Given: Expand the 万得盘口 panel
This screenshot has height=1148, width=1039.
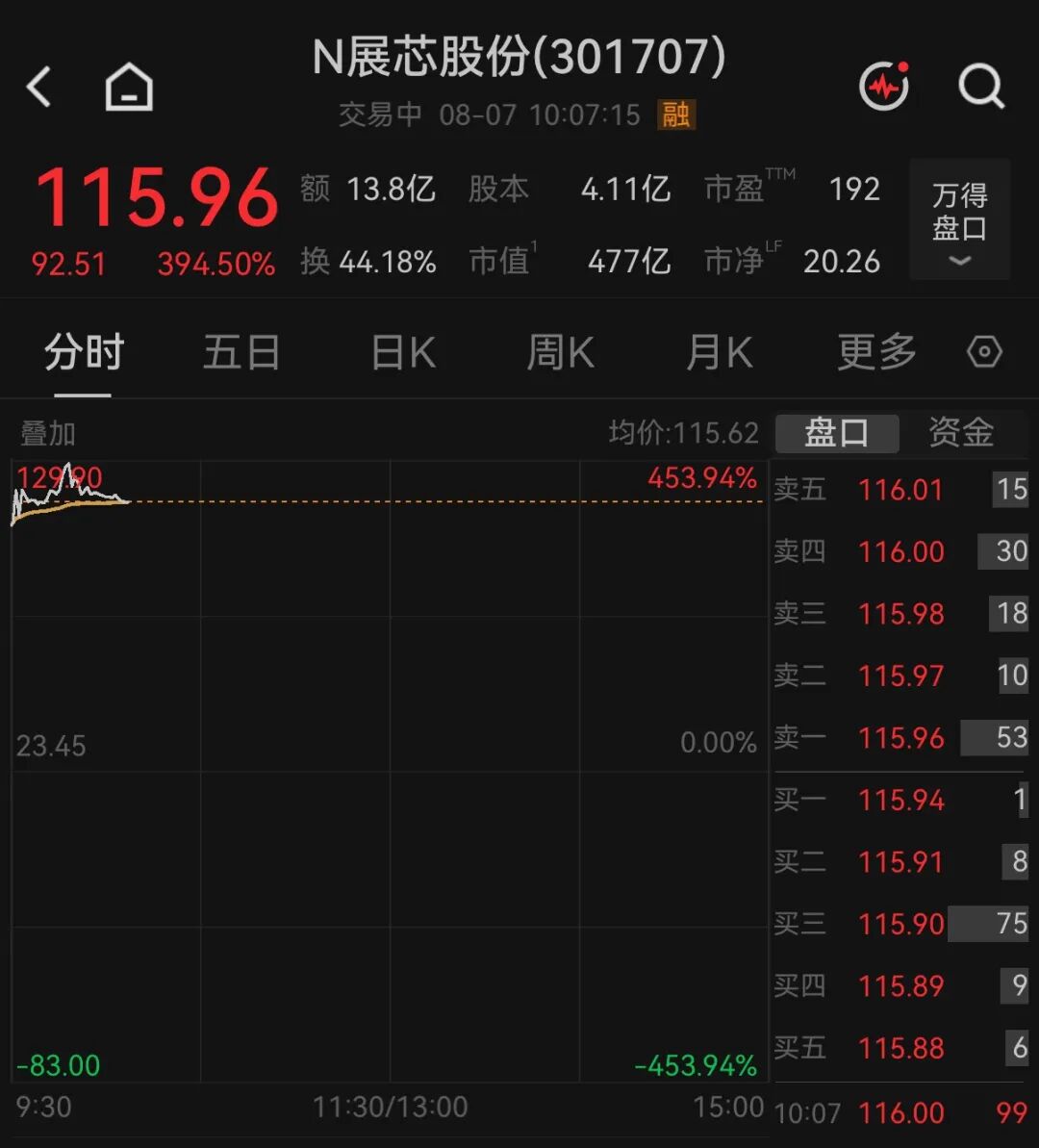Looking at the screenshot, I should (960, 218).
